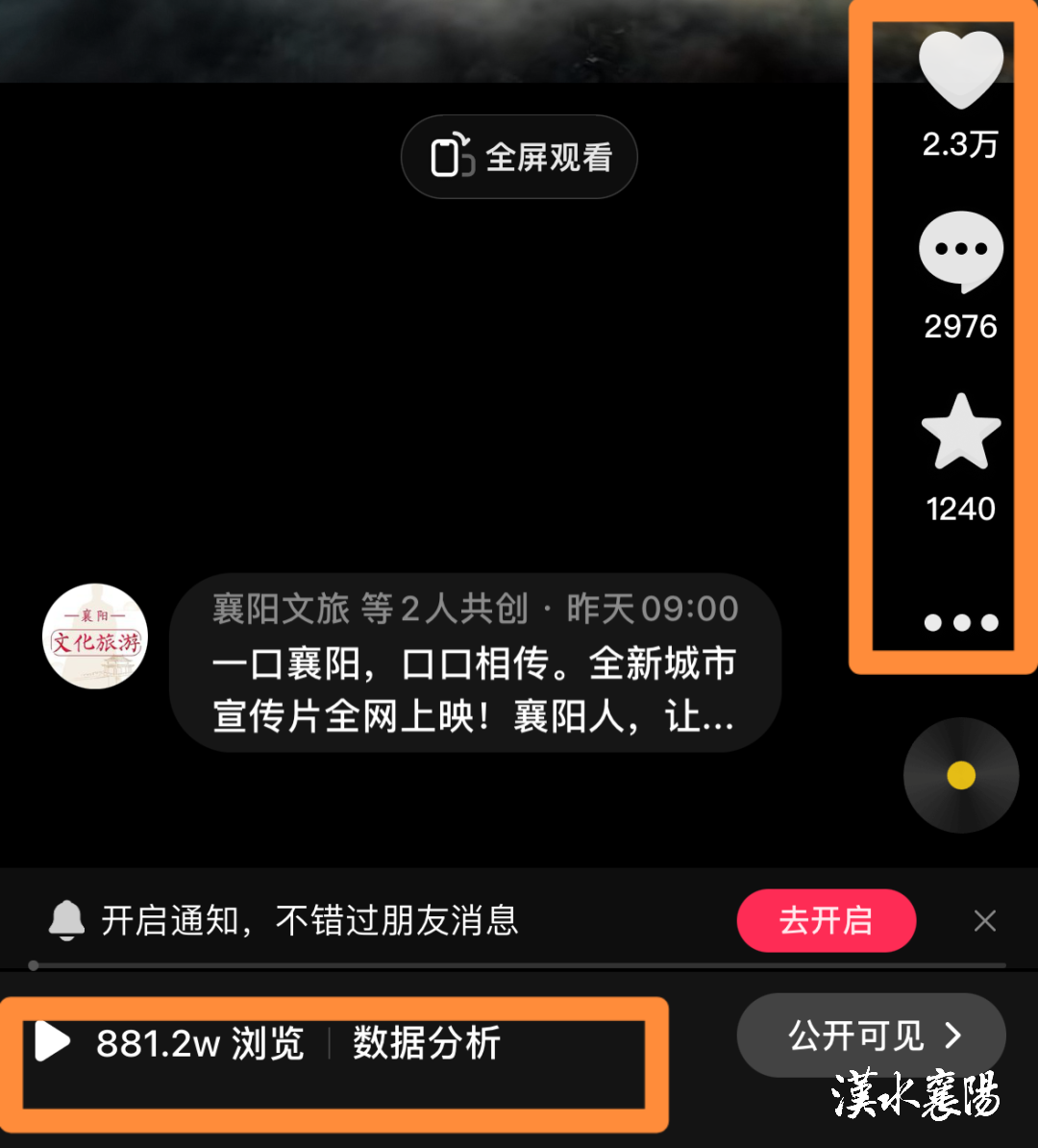
Task: Open 数据分析 data analytics
Action: tap(426, 1043)
